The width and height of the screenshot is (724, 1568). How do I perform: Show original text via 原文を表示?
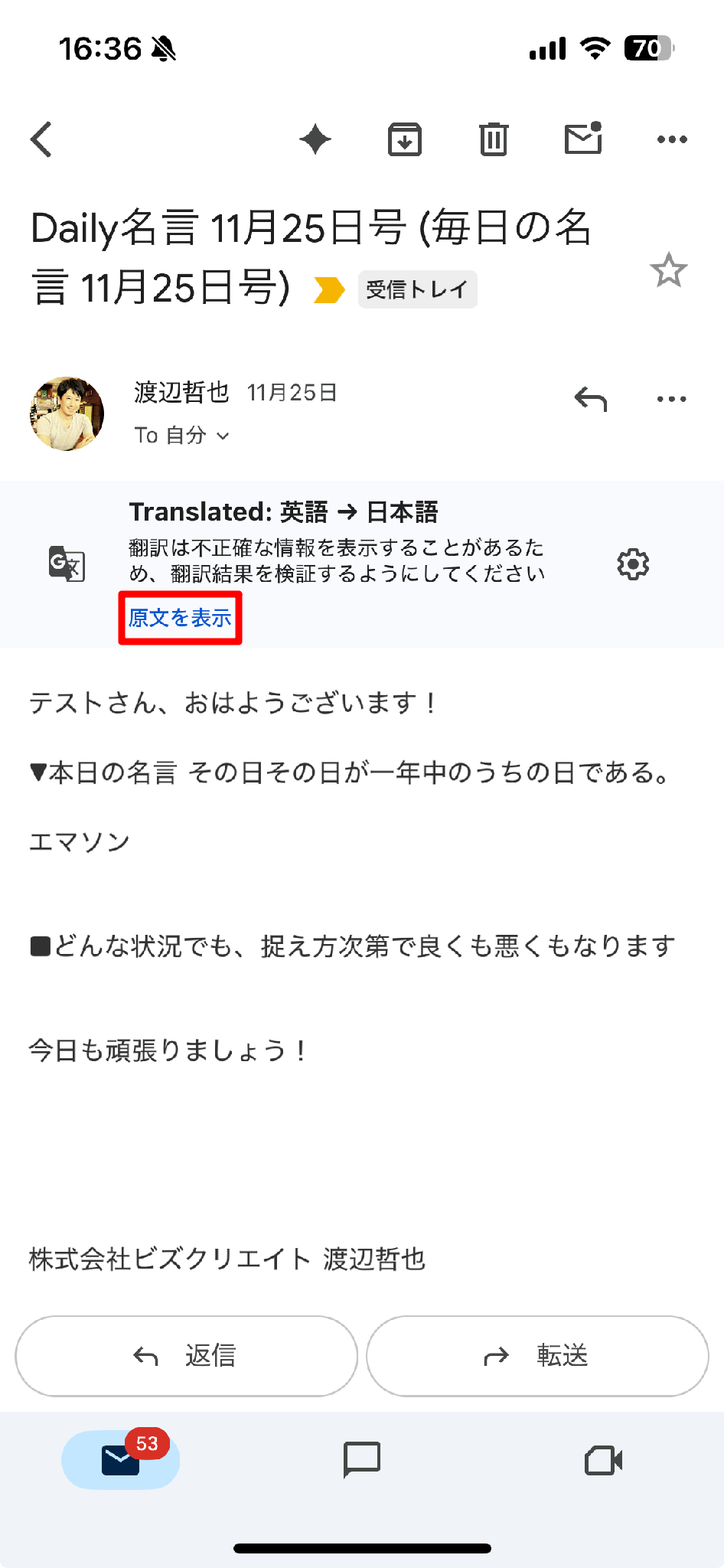tap(180, 618)
